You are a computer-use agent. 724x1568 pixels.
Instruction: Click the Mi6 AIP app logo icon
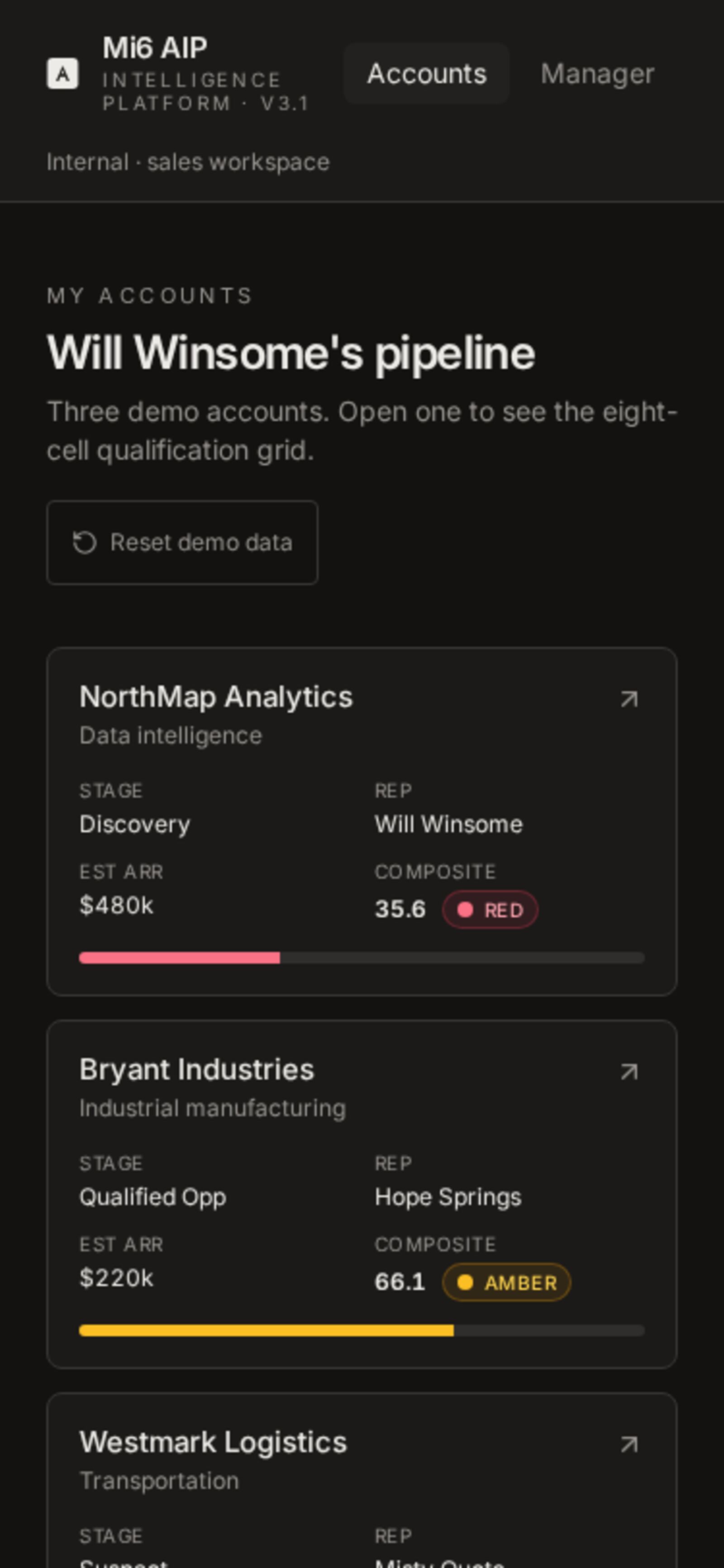pyautogui.click(x=63, y=74)
